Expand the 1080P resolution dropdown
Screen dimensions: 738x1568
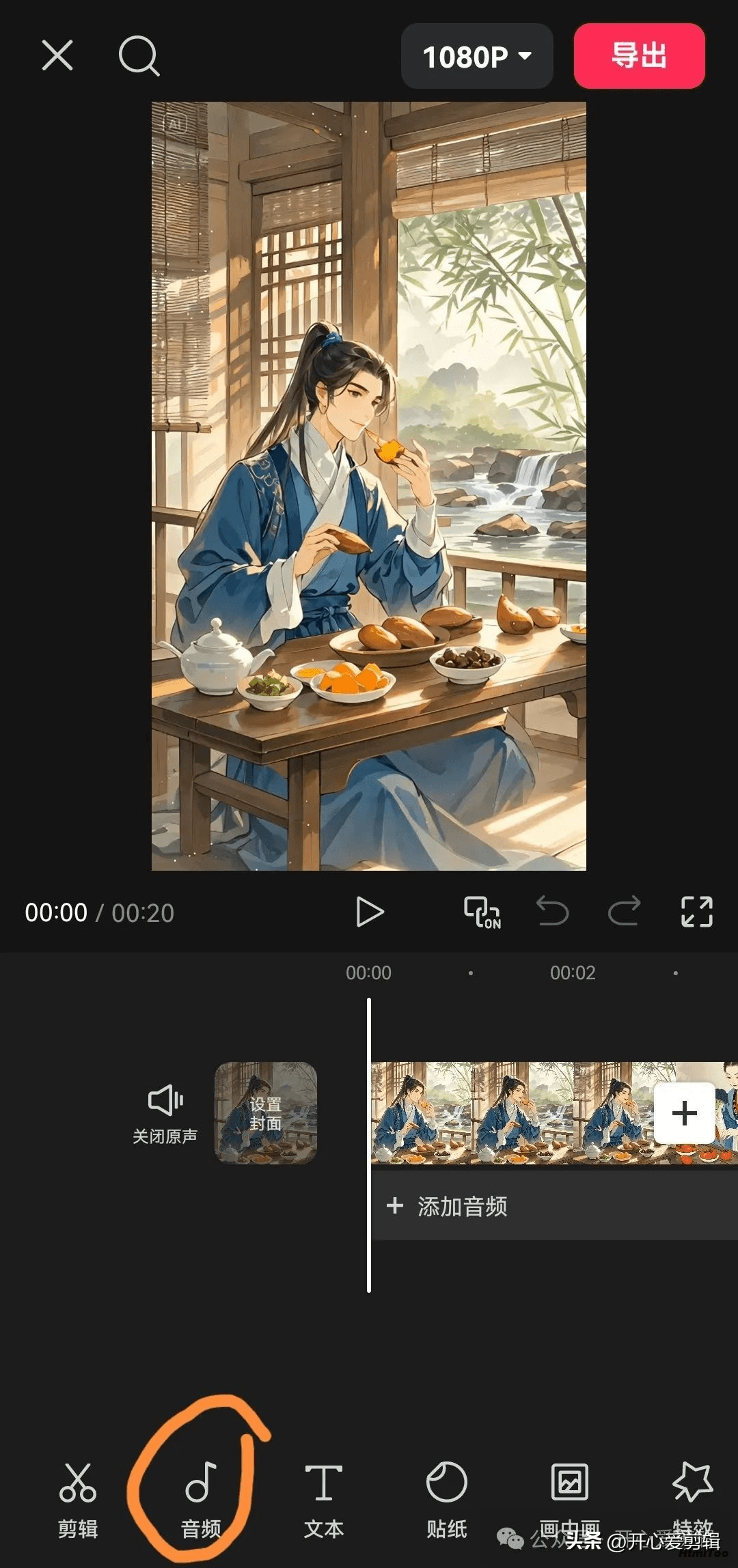477,56
